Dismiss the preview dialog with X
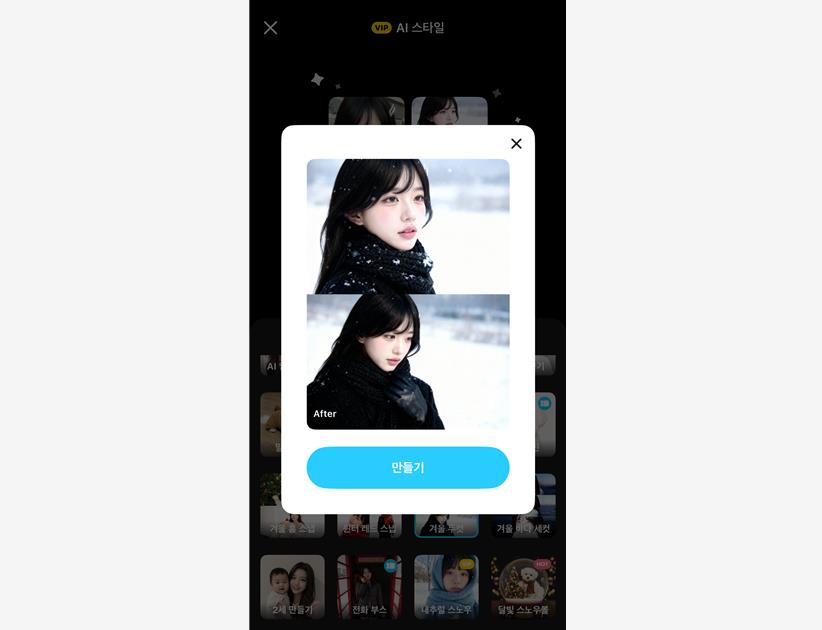 516,144
